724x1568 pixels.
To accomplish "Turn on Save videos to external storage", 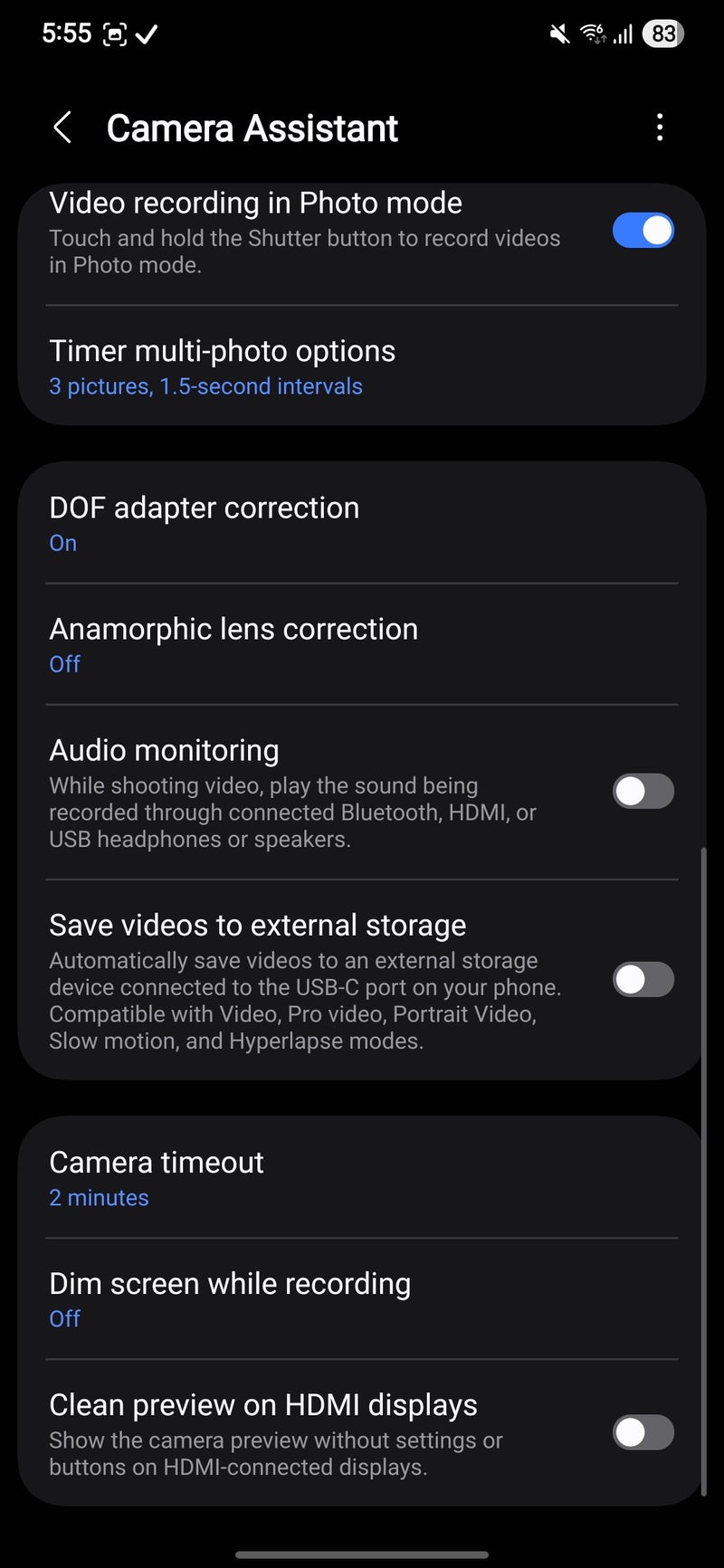I will coord(643,980).
